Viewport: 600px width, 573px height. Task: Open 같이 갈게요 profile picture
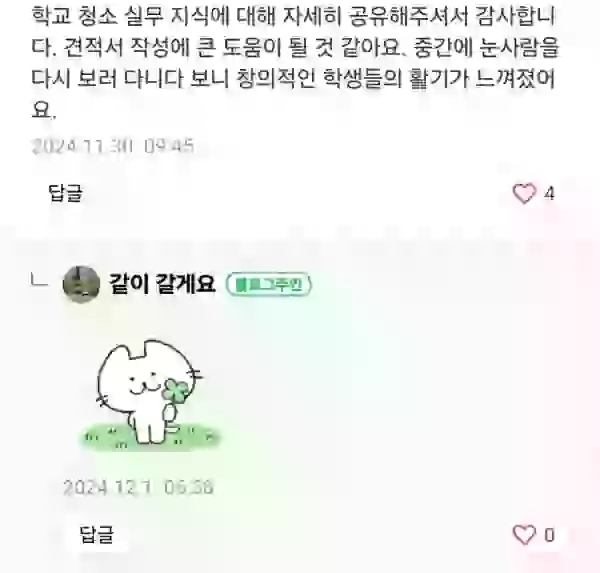81,284
